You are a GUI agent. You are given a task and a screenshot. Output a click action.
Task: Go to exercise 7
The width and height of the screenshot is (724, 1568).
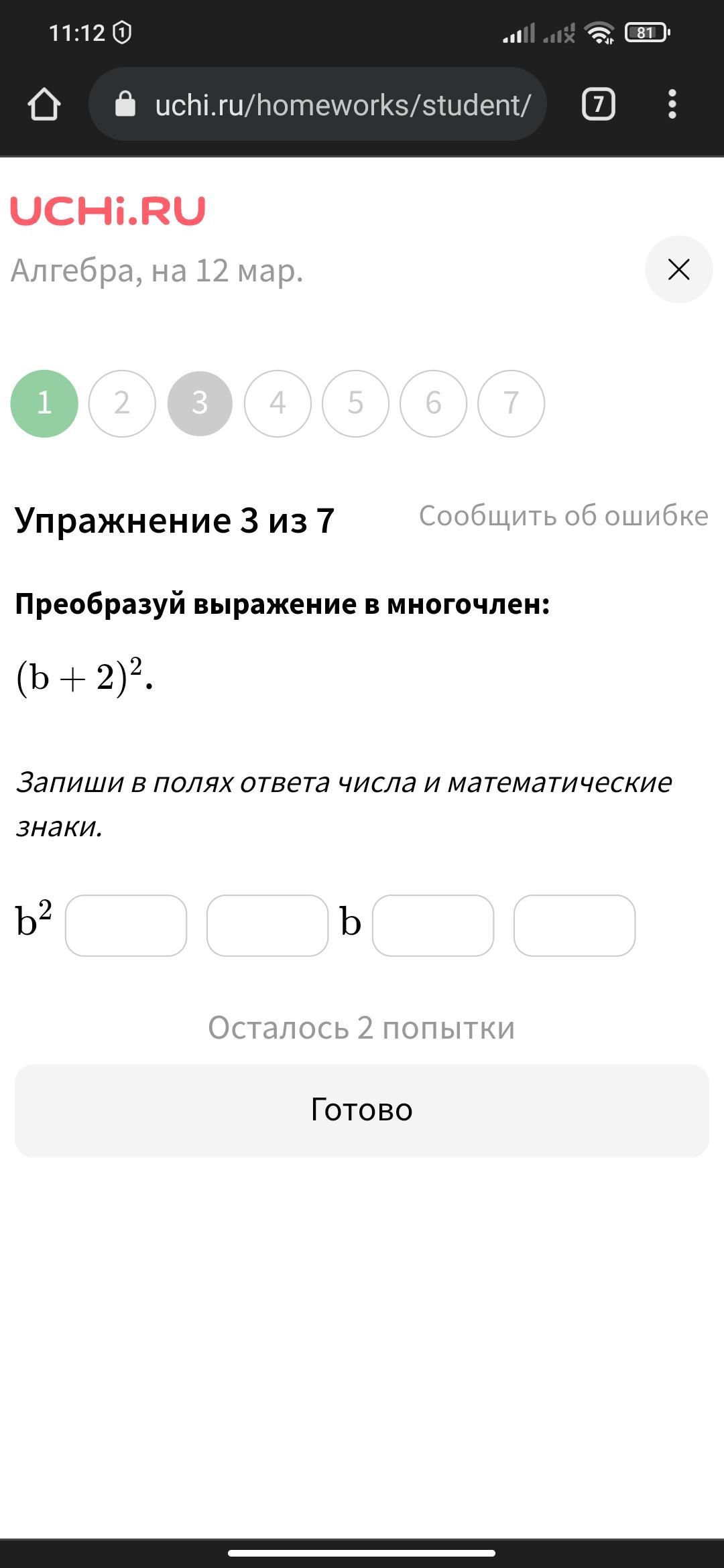[x=511, y=403]
